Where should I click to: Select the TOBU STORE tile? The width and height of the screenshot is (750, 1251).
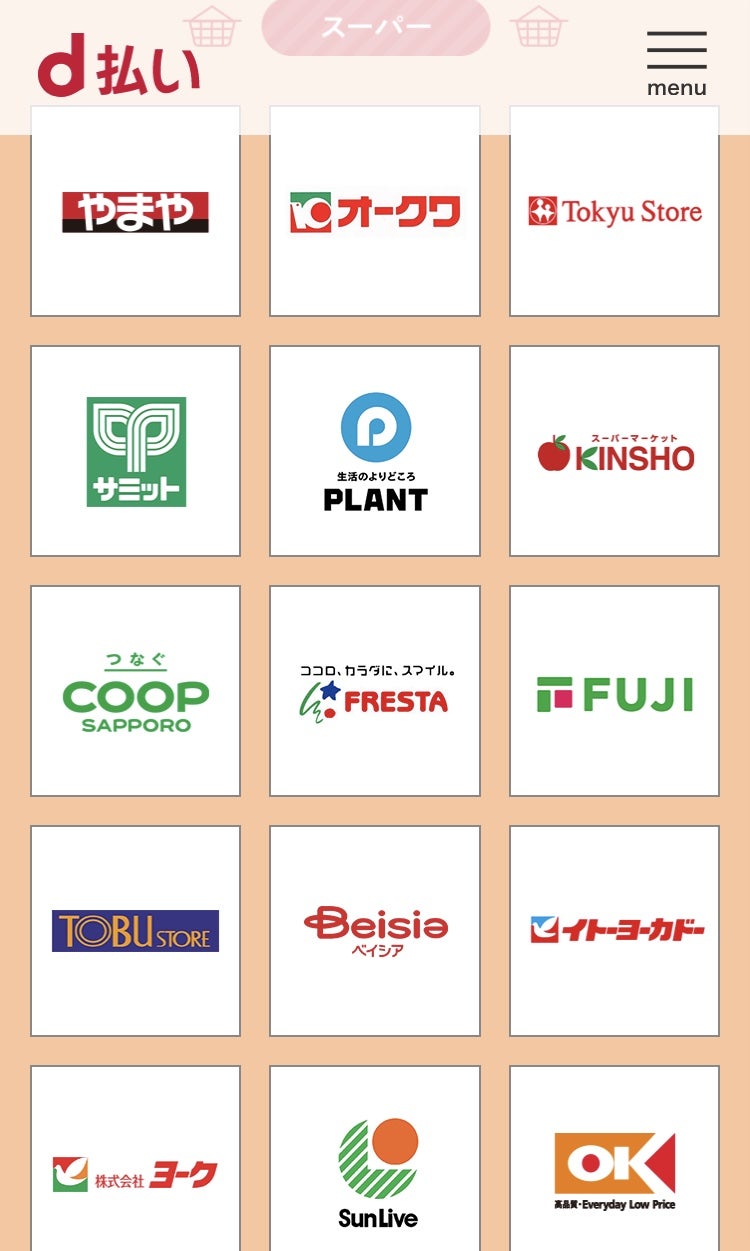[135, 931]
